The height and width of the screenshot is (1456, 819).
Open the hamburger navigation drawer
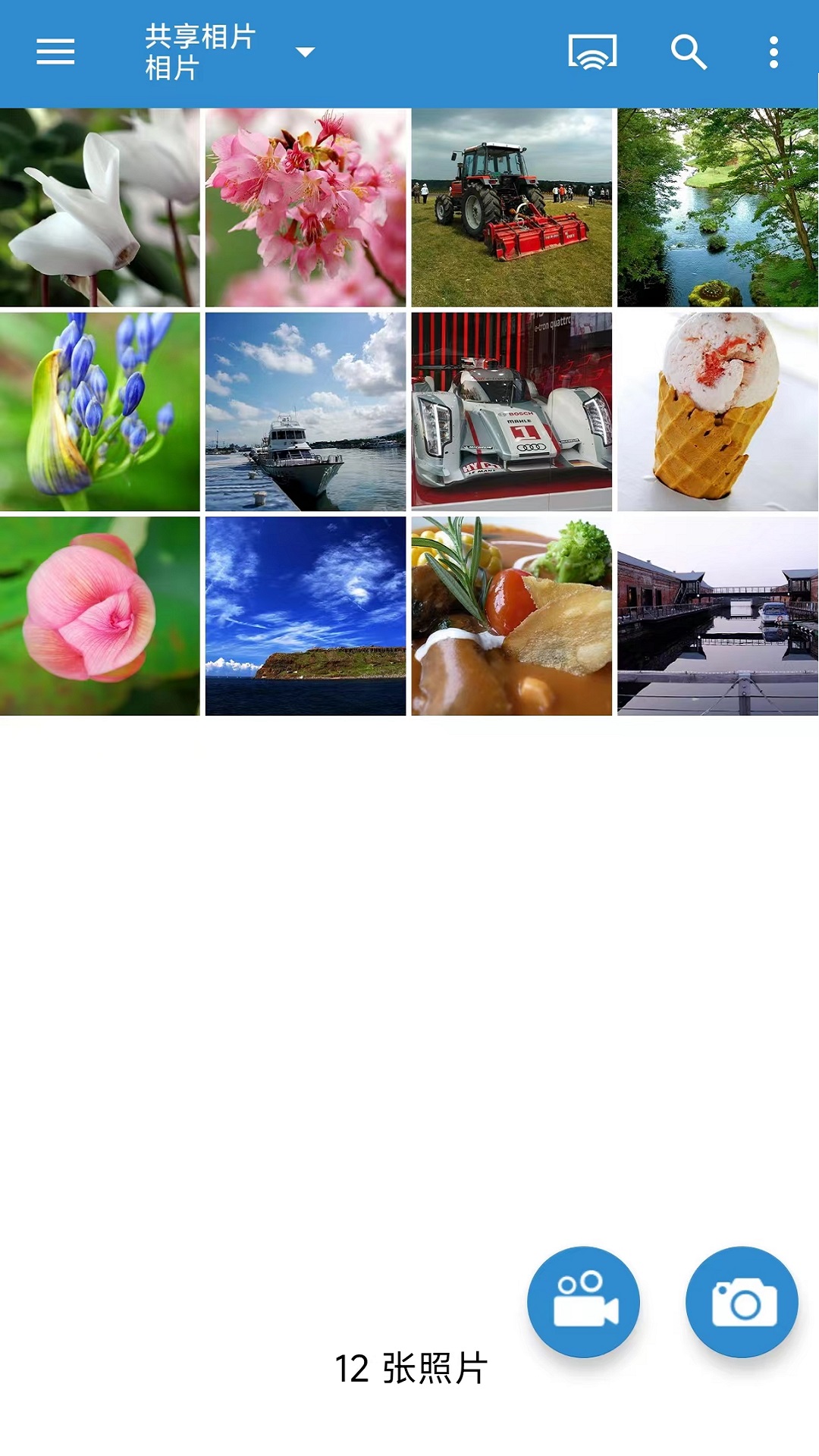coord(55,52)
